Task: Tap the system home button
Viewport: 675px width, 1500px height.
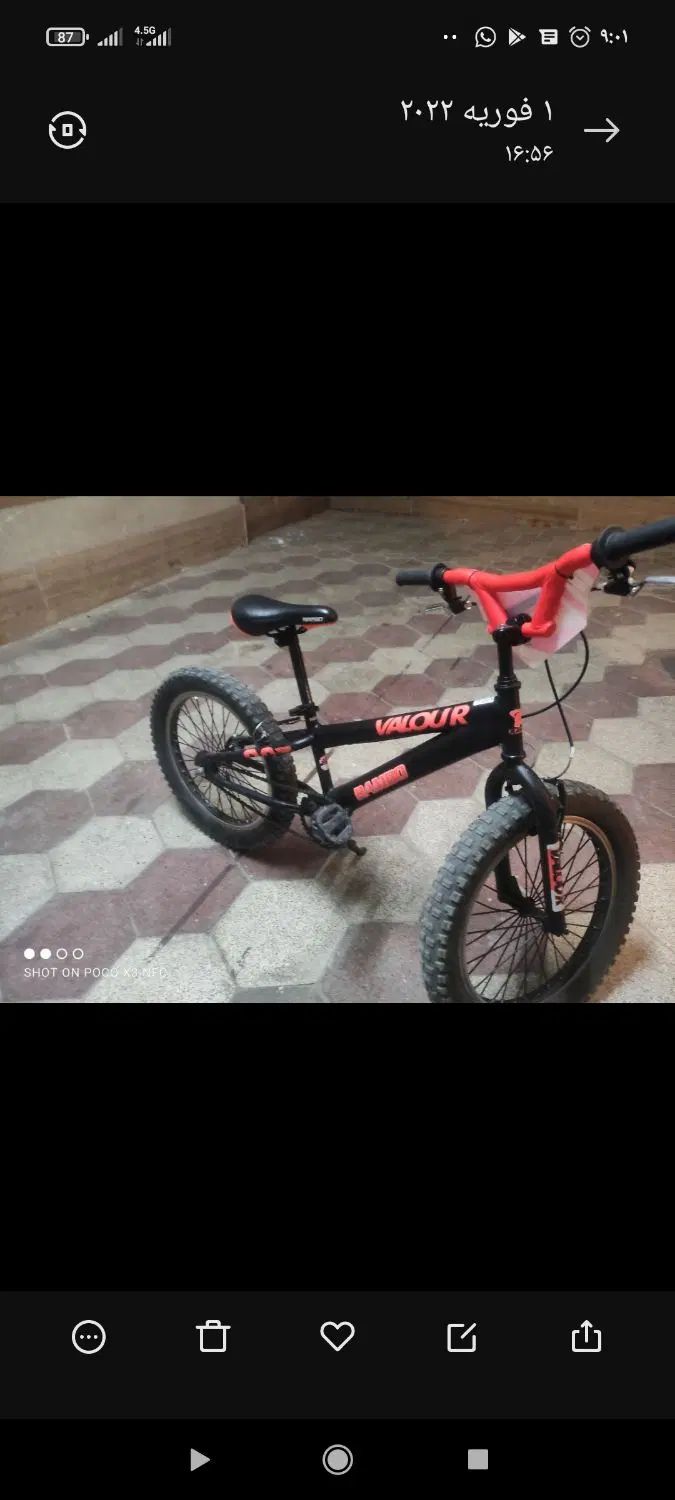Action: (337, 1460)
